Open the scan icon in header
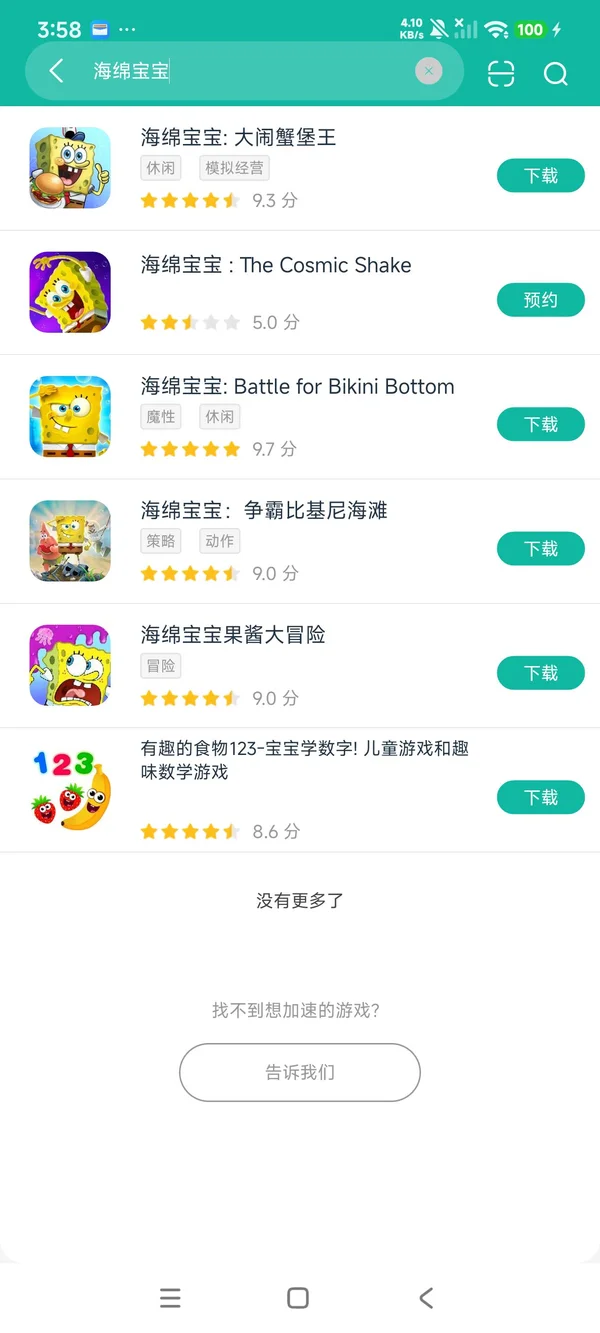This screenshot has height=1333, width=600. click(501, 74)
